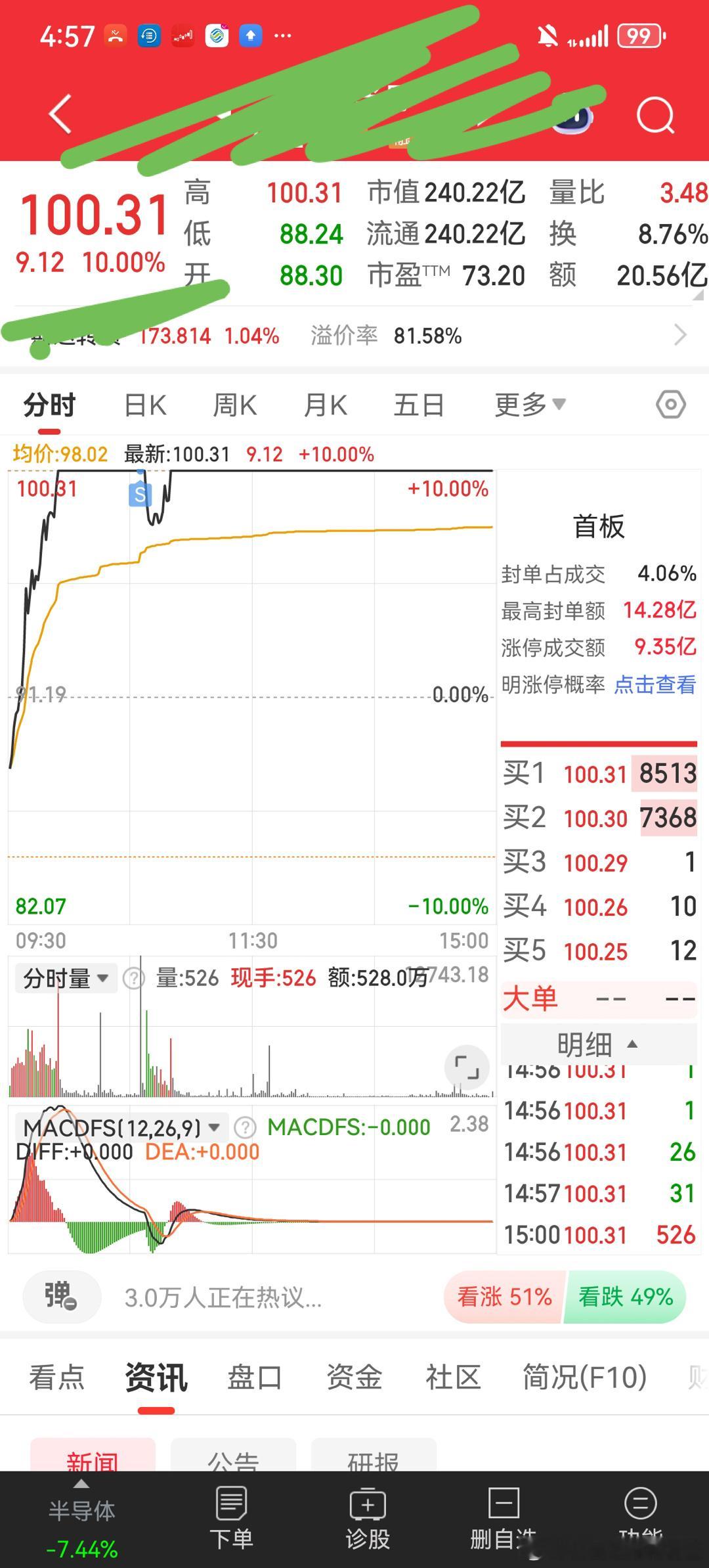Vote 看跌 49%
709x1568 pixels.
click(625, 1297)
